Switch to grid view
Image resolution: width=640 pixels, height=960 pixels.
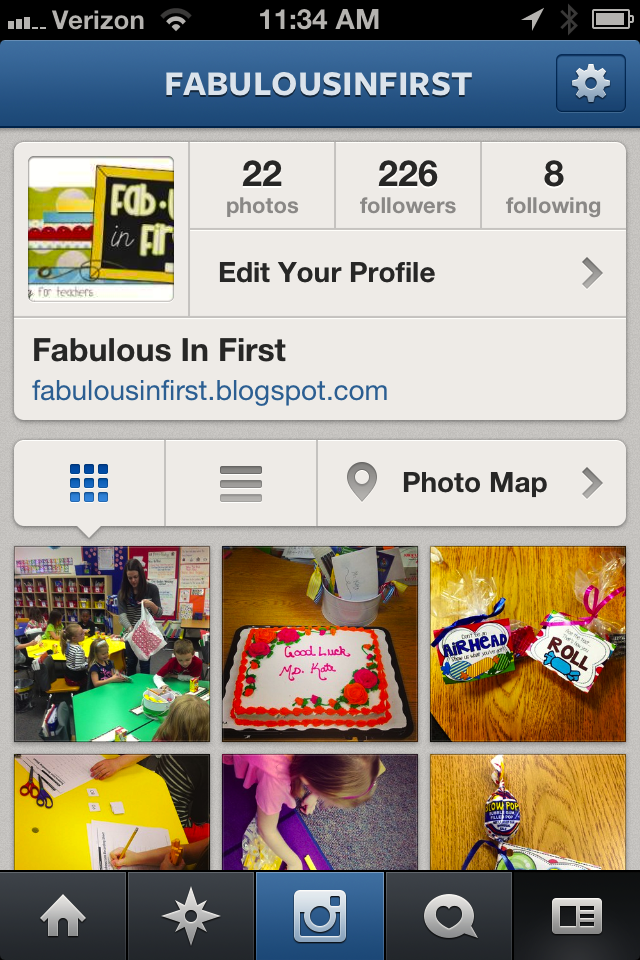89,483
